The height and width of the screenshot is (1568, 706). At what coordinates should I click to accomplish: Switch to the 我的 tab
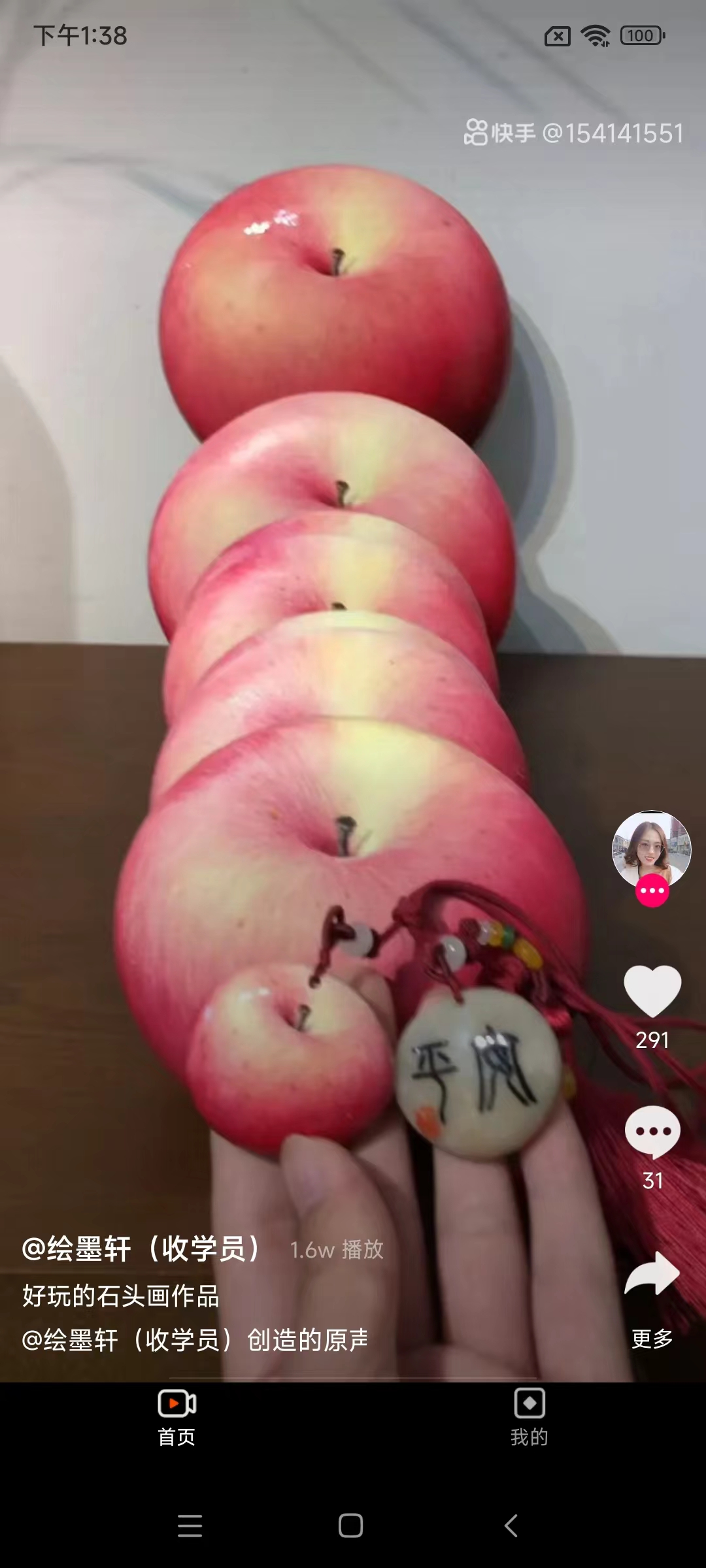point(529,1416)
